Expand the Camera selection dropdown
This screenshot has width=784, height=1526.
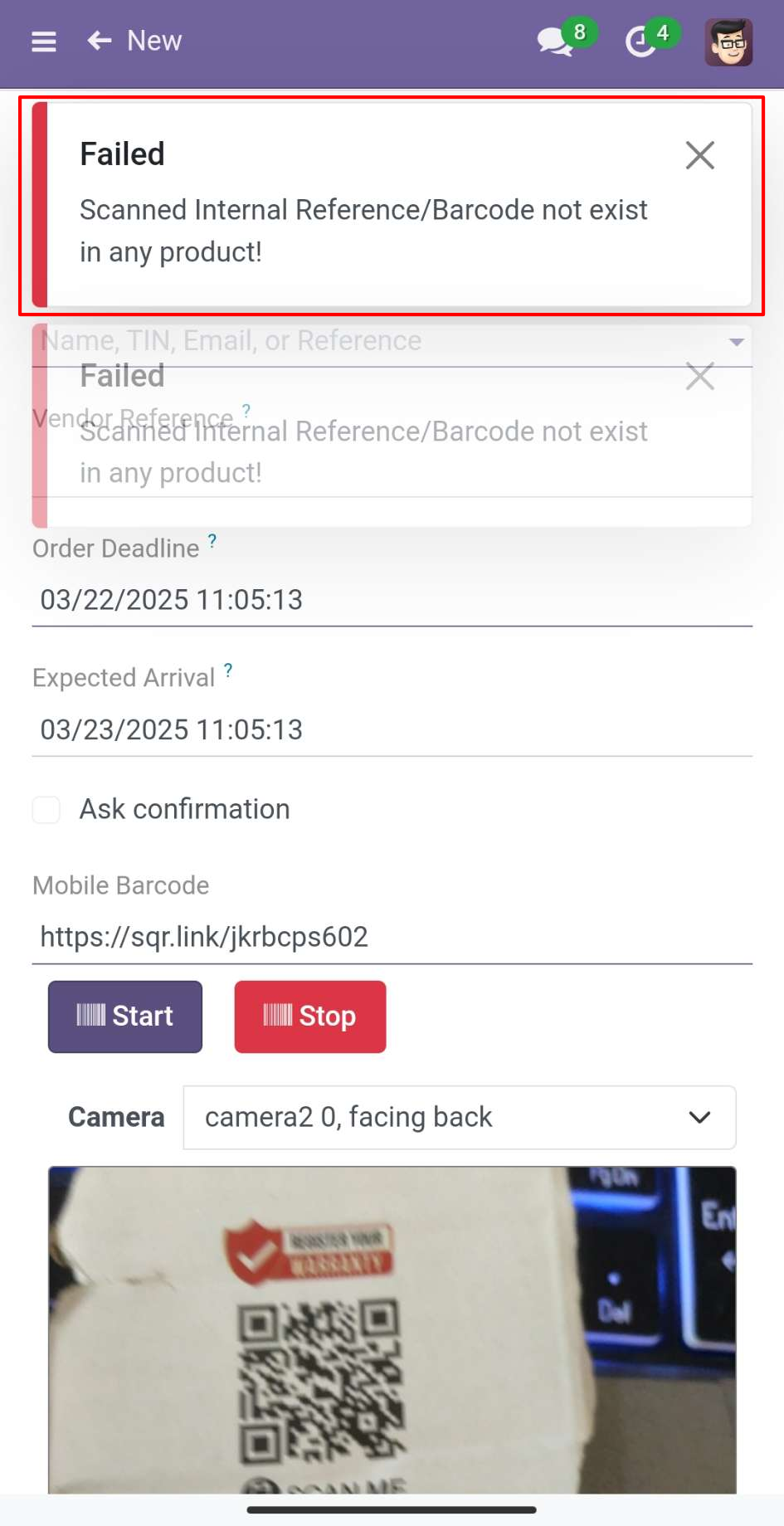(460, 1117)
